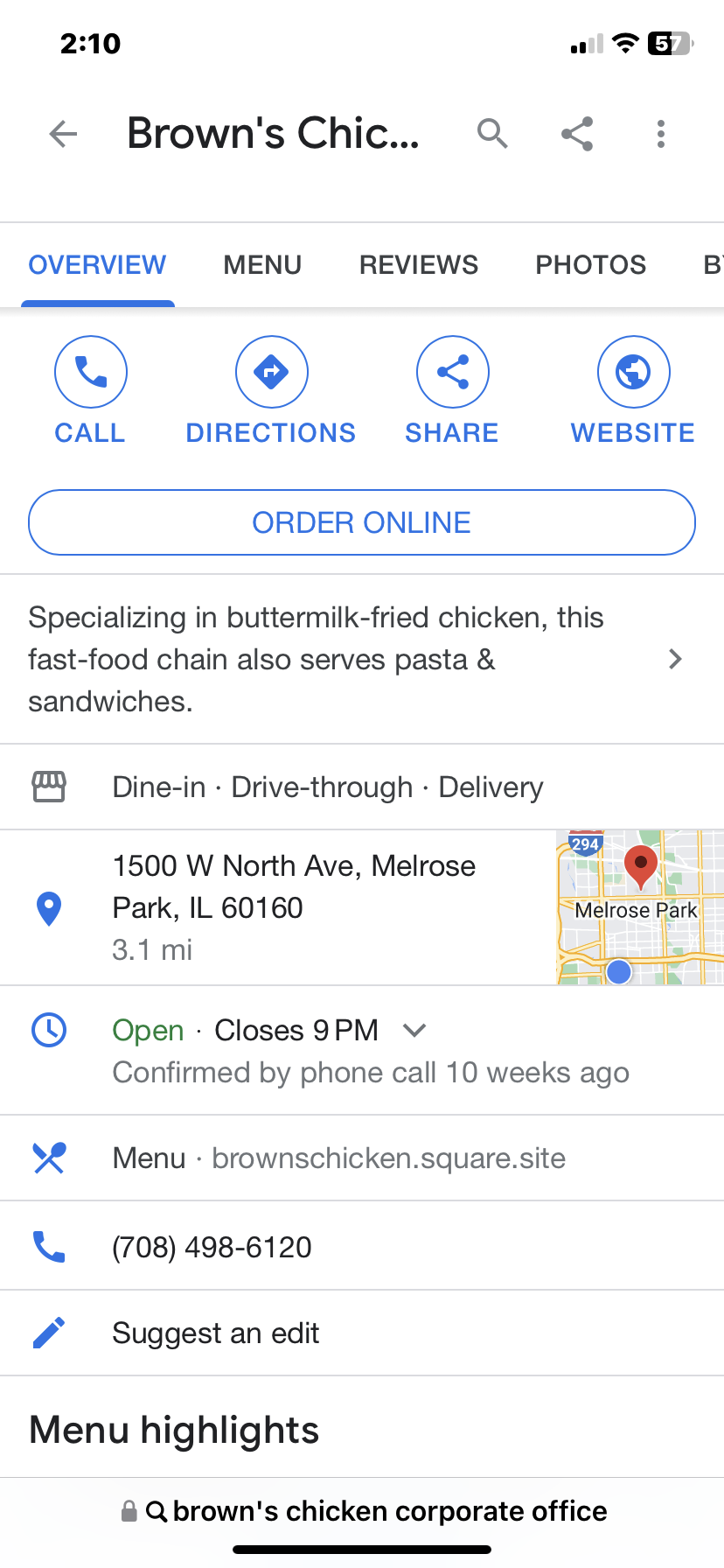The height and width of the screenshot is (1568, 724).
Task: Open search with the magnifier icon
Action: (492, 134)
